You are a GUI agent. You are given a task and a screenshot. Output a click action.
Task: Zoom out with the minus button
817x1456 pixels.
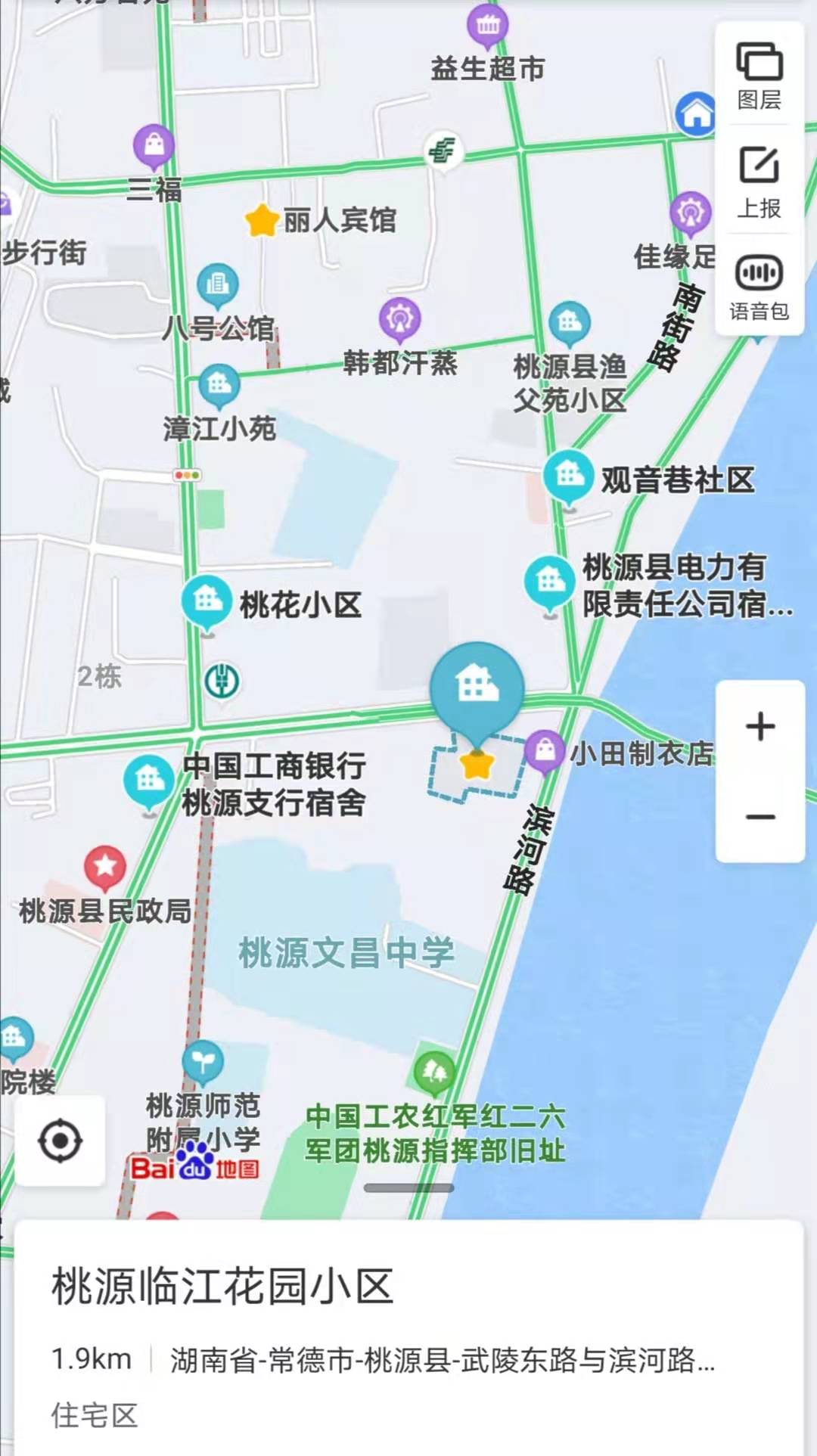click(x=760, y=817)
